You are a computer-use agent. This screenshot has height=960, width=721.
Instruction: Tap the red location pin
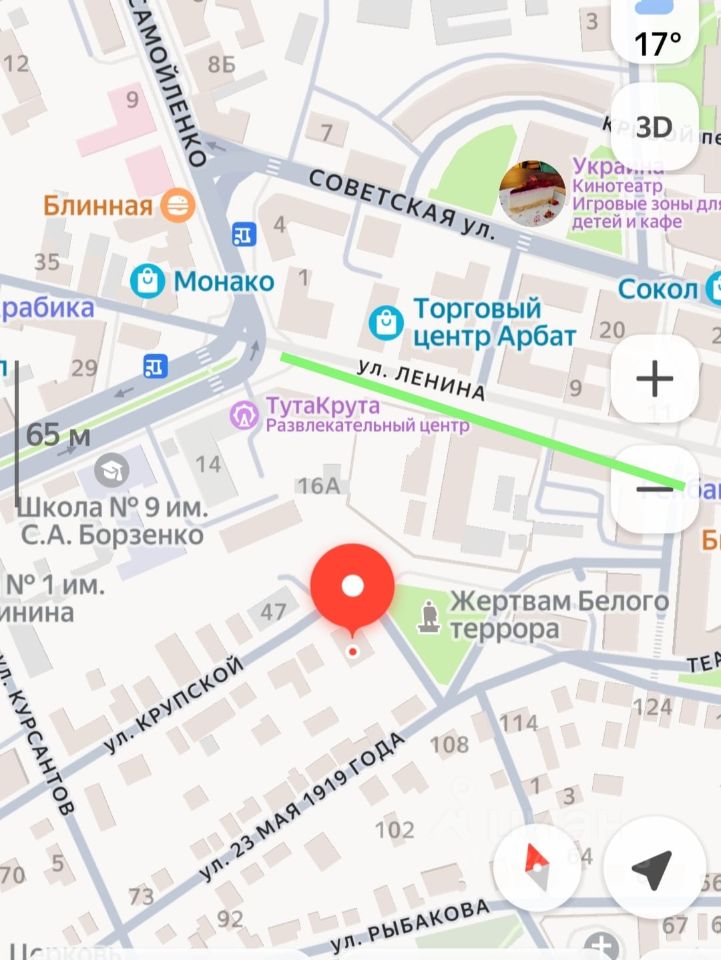[x=352, y=587]
